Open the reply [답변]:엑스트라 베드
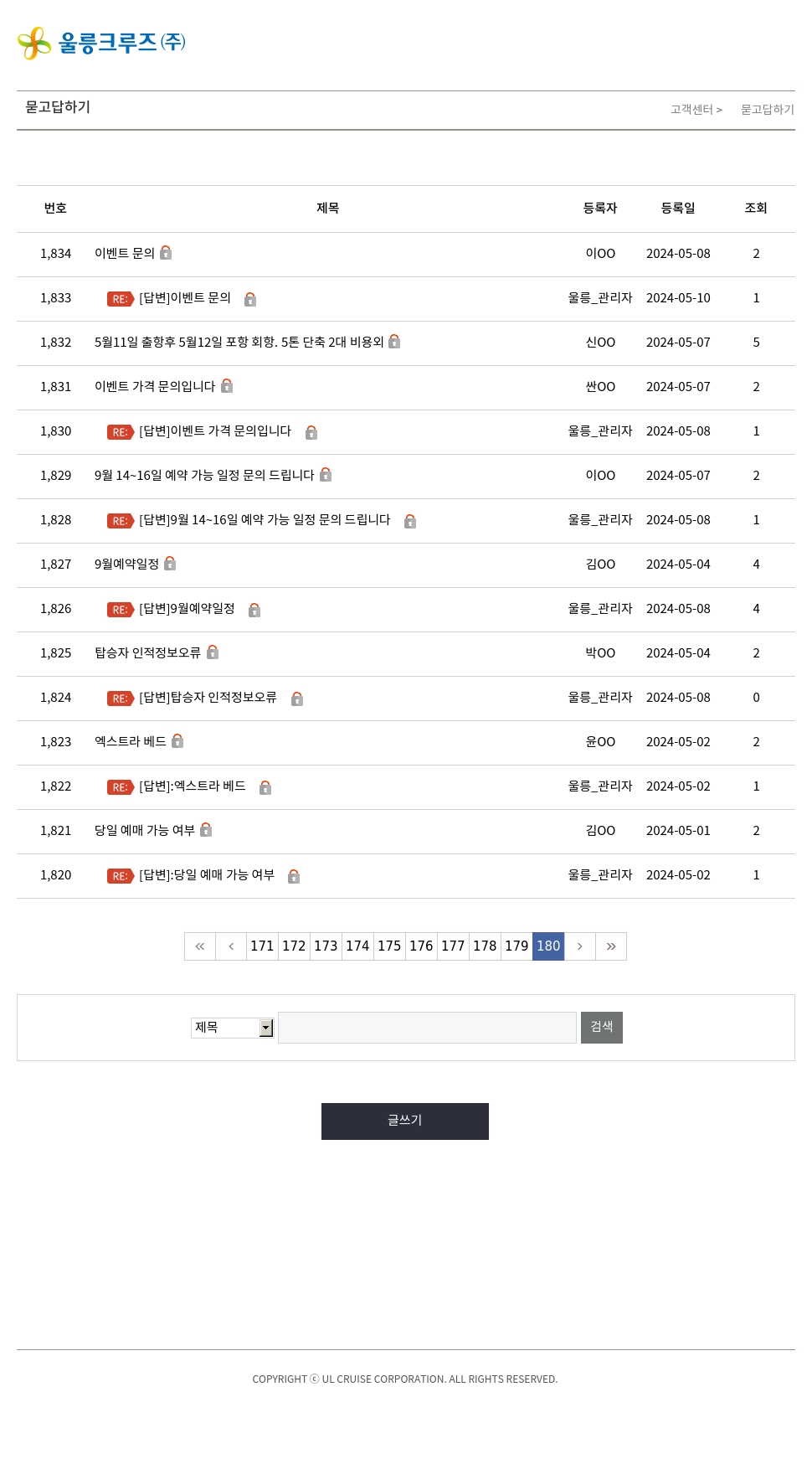This screenshot has height=1459, width=812. pos(193,786)
